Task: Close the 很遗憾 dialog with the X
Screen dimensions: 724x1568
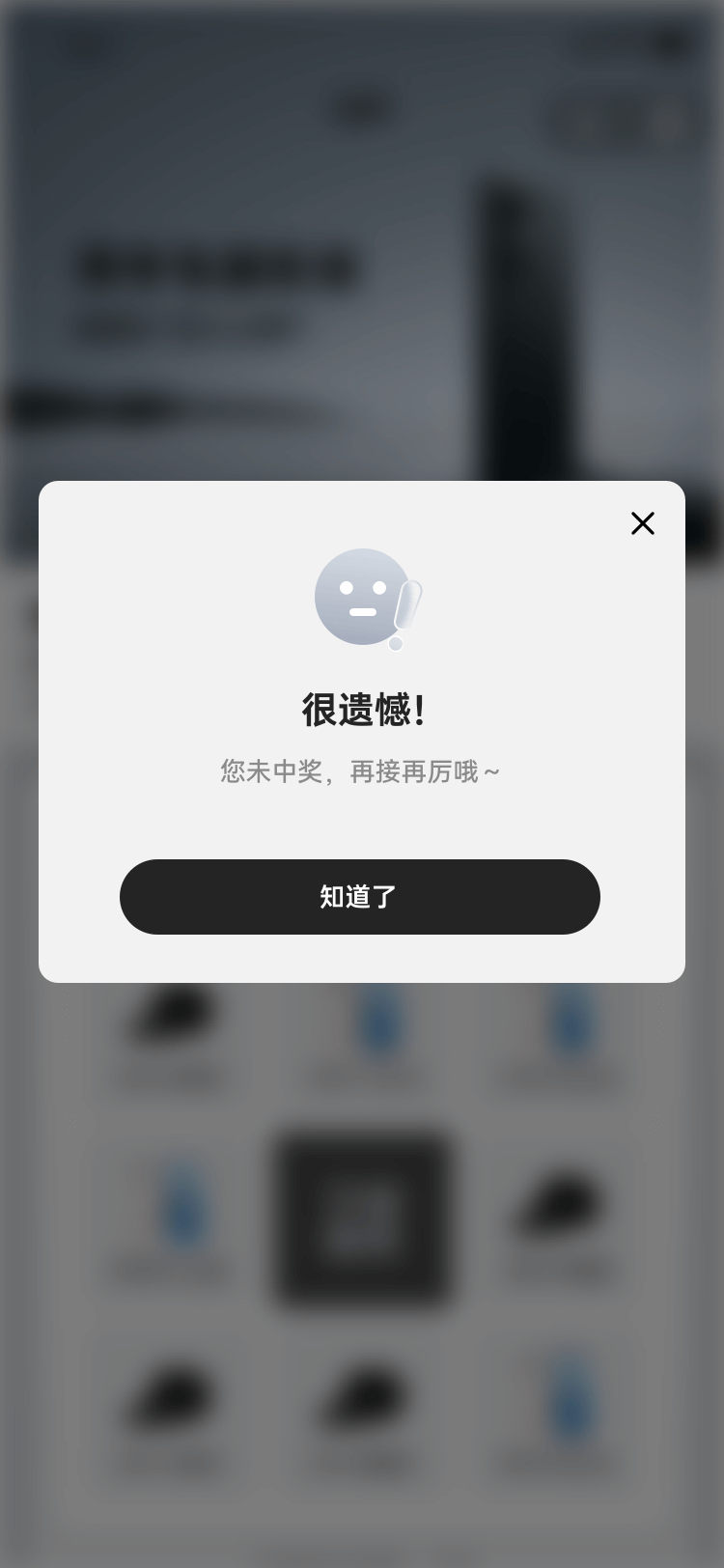Action: click(x=643, y=523)
